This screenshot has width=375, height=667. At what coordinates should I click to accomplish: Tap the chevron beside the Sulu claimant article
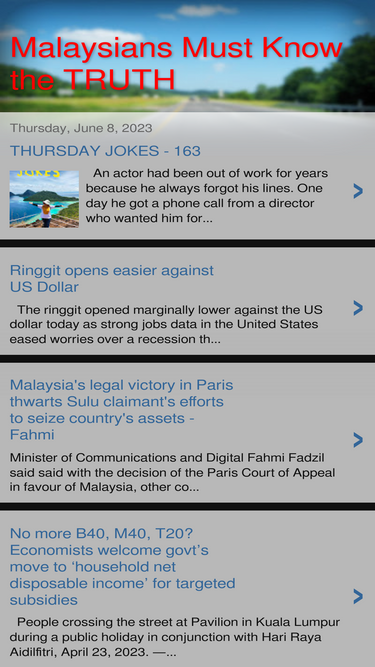[x=358, y=440]
